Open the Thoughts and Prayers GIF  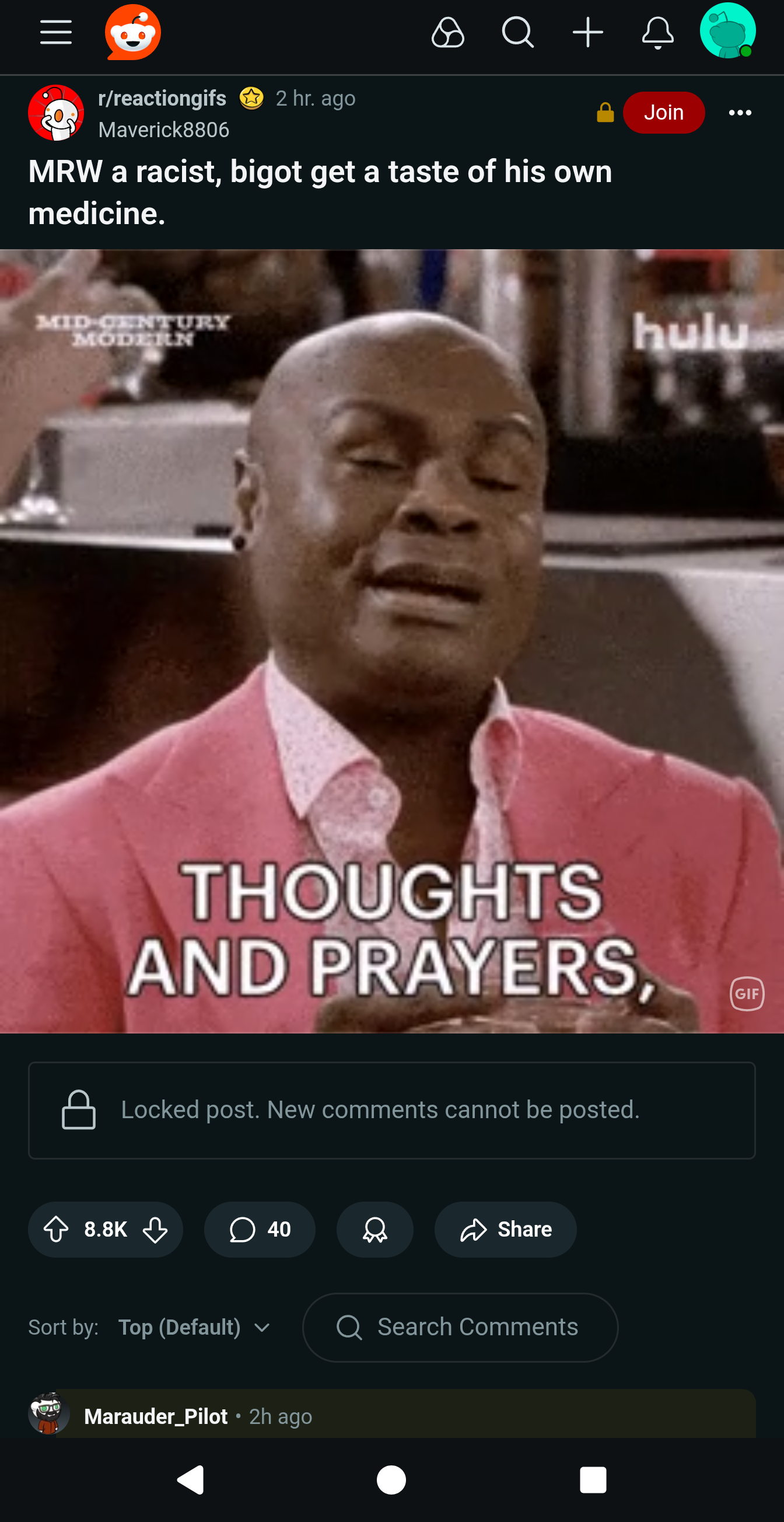pos(392,641)
